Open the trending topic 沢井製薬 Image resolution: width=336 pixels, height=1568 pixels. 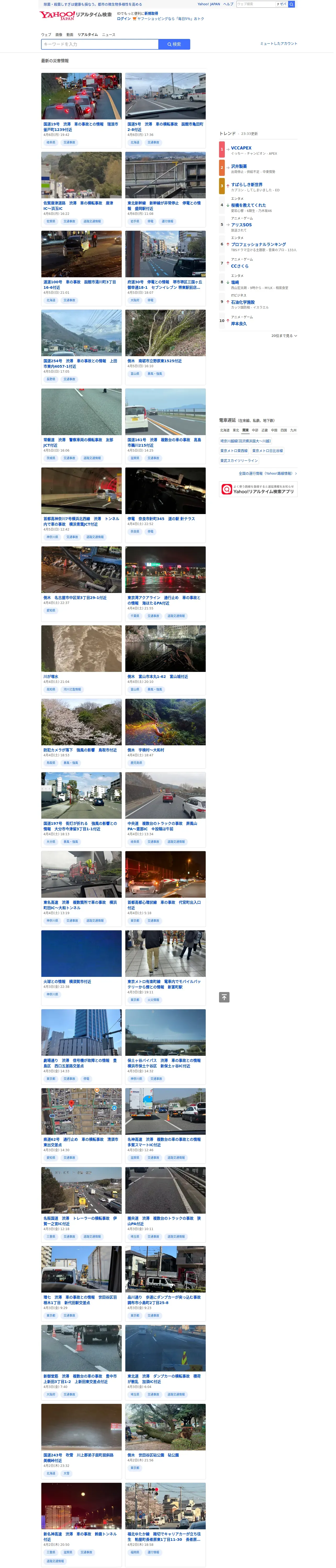pos(239,166)
